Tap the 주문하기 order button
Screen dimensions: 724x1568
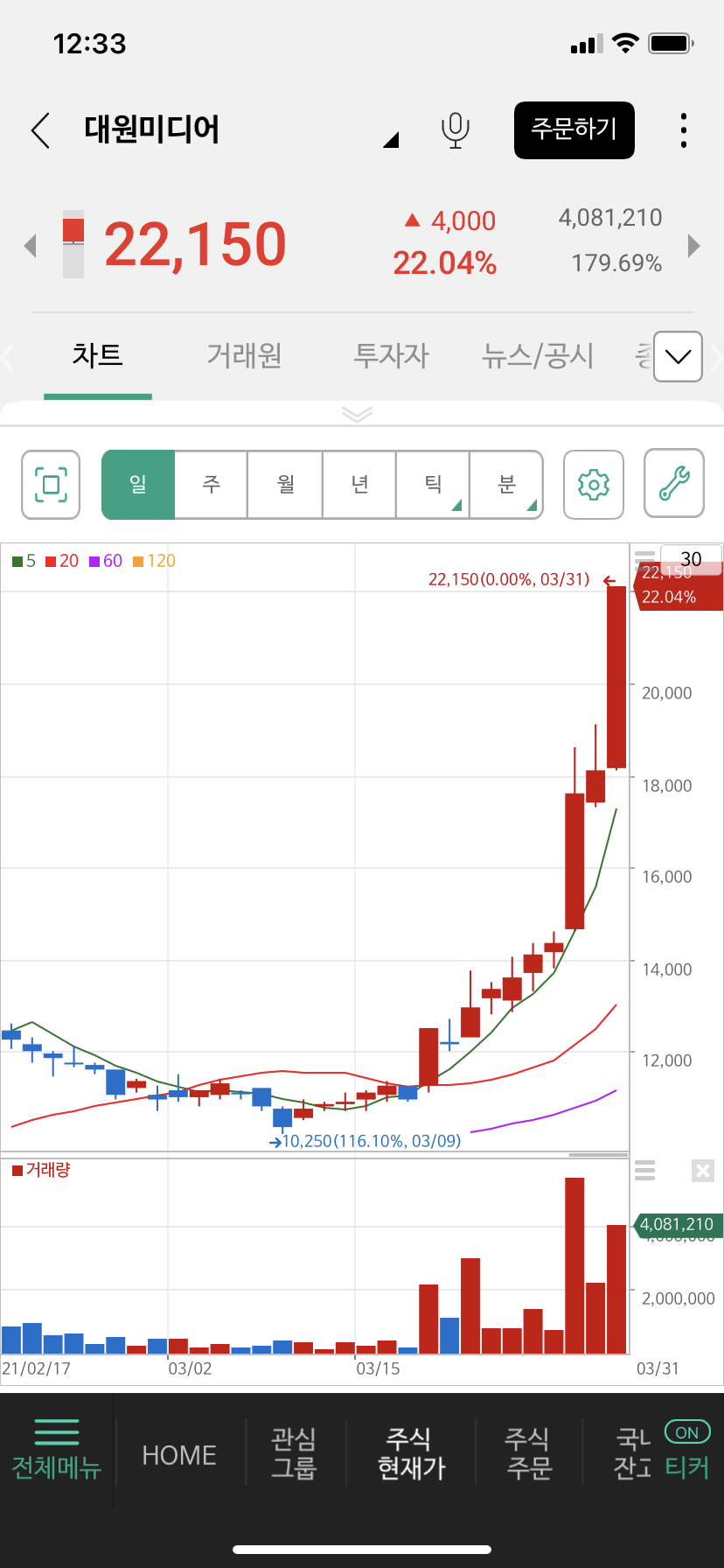coord(574,130)
